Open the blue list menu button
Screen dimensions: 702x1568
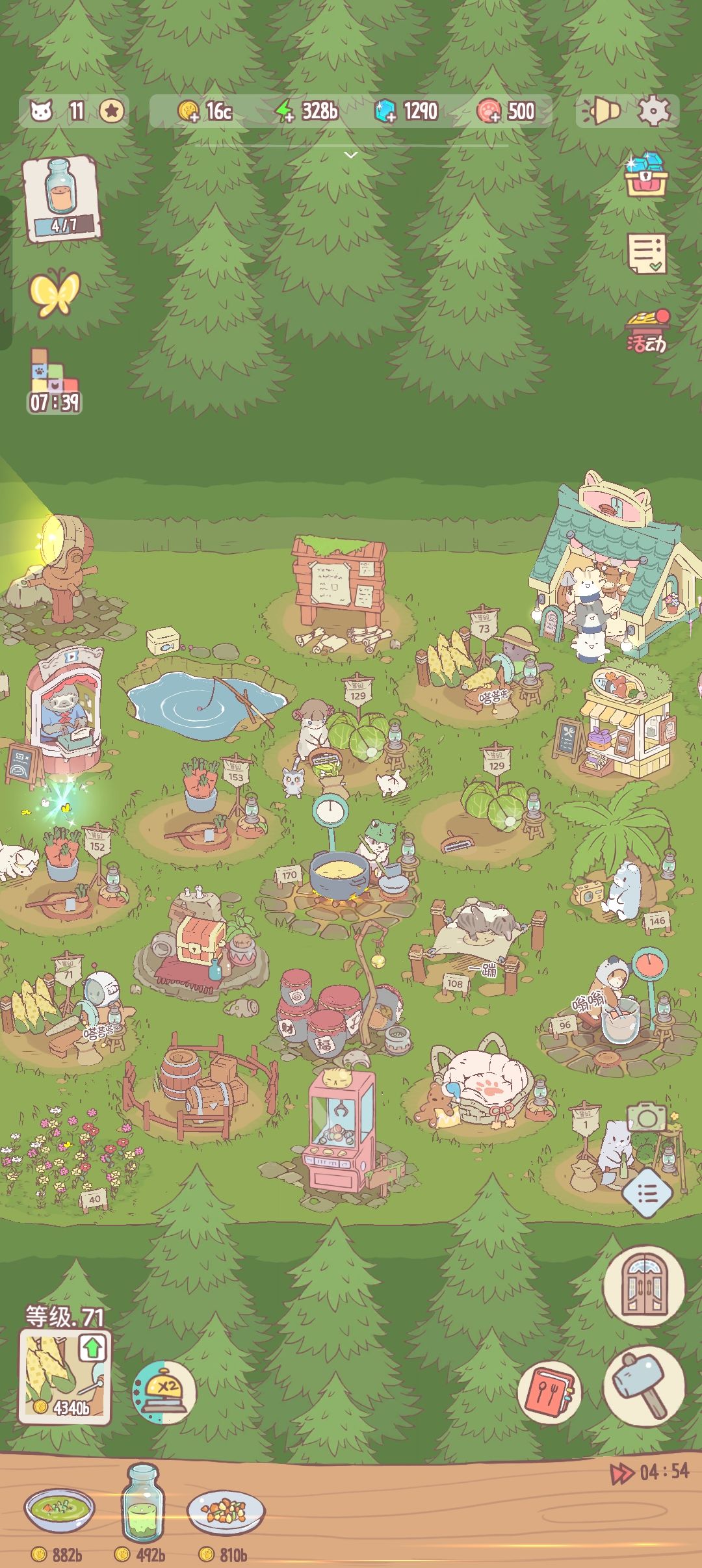648,1194
